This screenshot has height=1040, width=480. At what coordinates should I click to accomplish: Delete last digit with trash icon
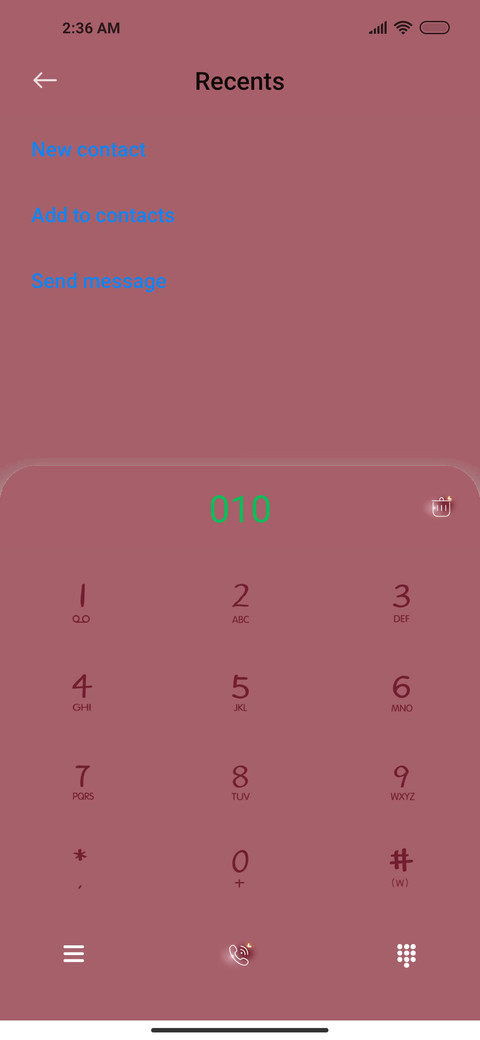point(441,507)
